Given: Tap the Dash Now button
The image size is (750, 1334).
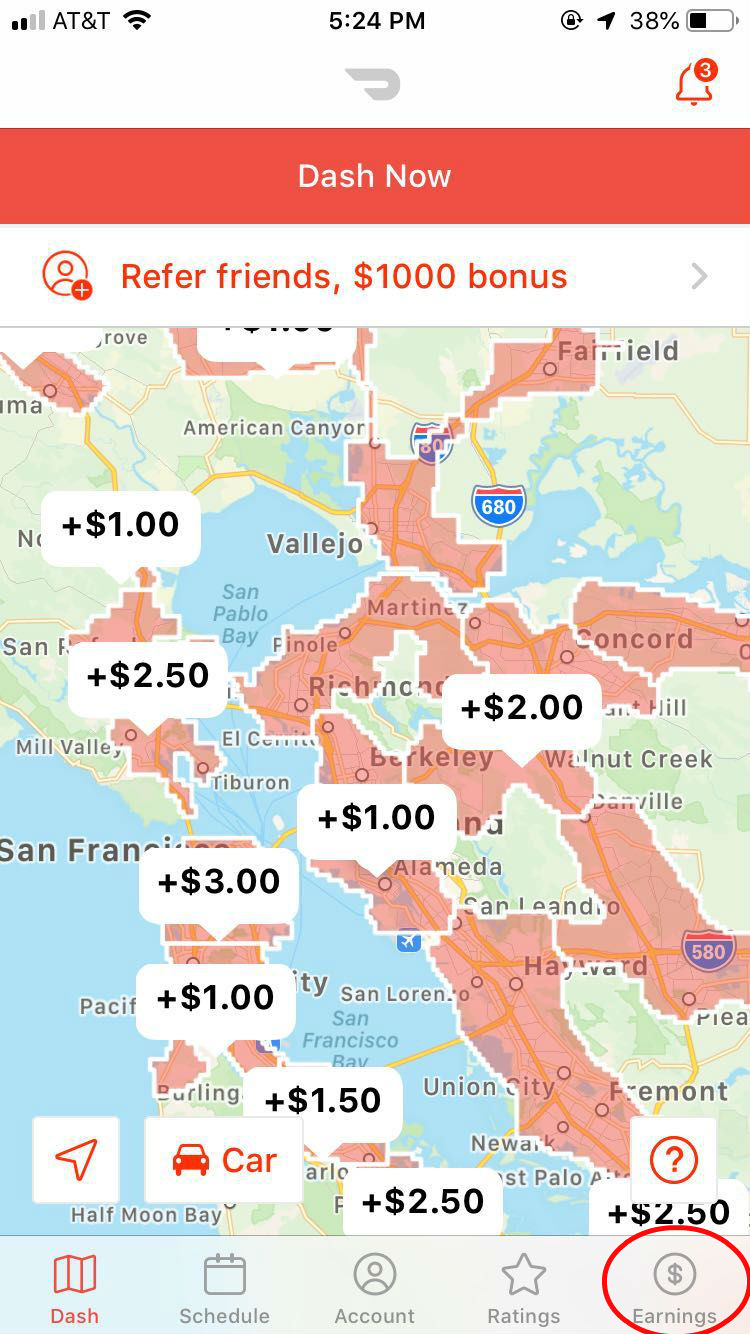Looking at the screenshot, I should click(x=375, y=176).
